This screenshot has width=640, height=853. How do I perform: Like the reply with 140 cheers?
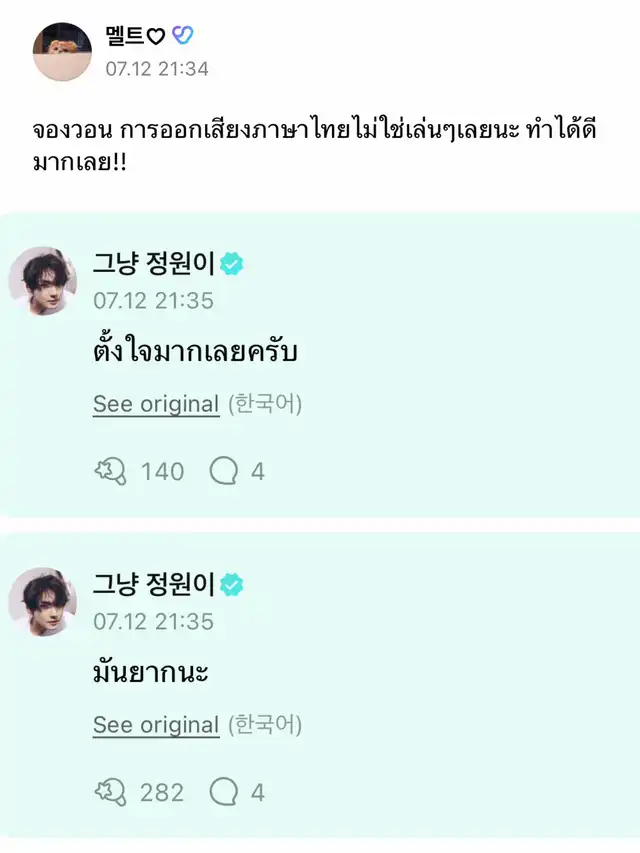[110, 471]
